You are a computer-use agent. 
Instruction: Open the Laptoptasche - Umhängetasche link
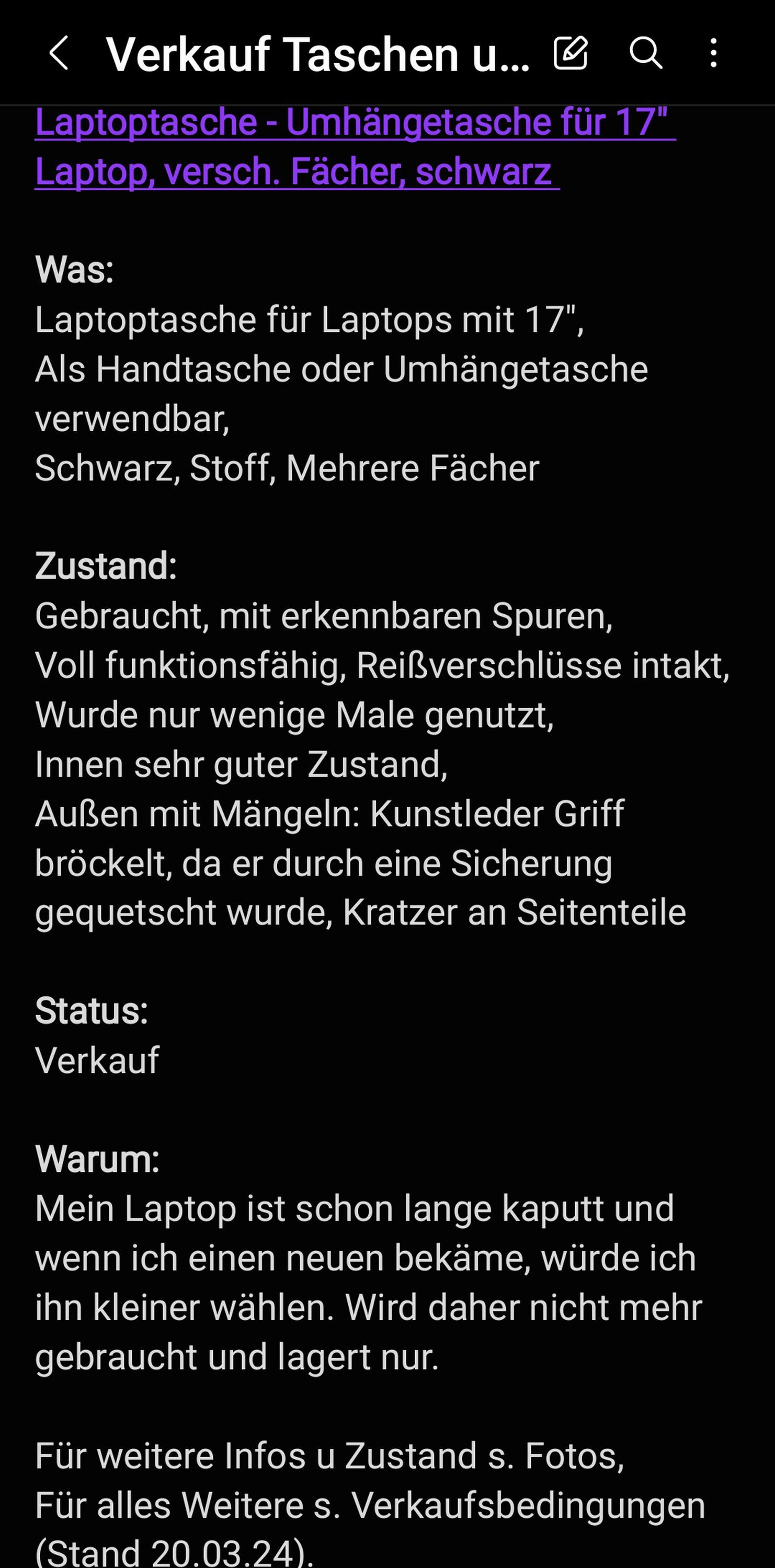coord(356,146)
